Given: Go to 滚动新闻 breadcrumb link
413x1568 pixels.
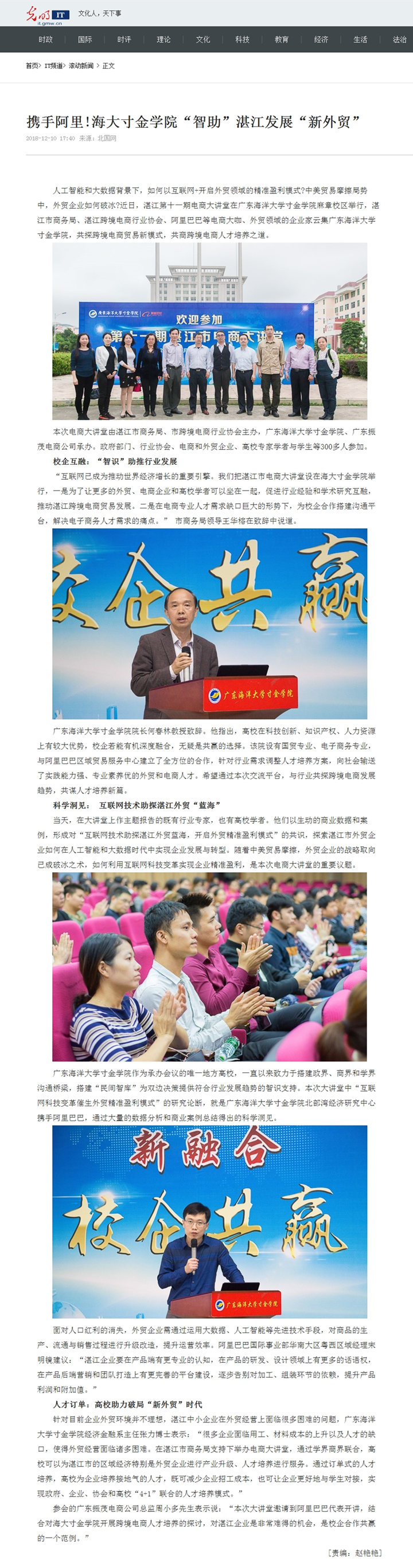Looking at the screenshot, I should point(81,66).
